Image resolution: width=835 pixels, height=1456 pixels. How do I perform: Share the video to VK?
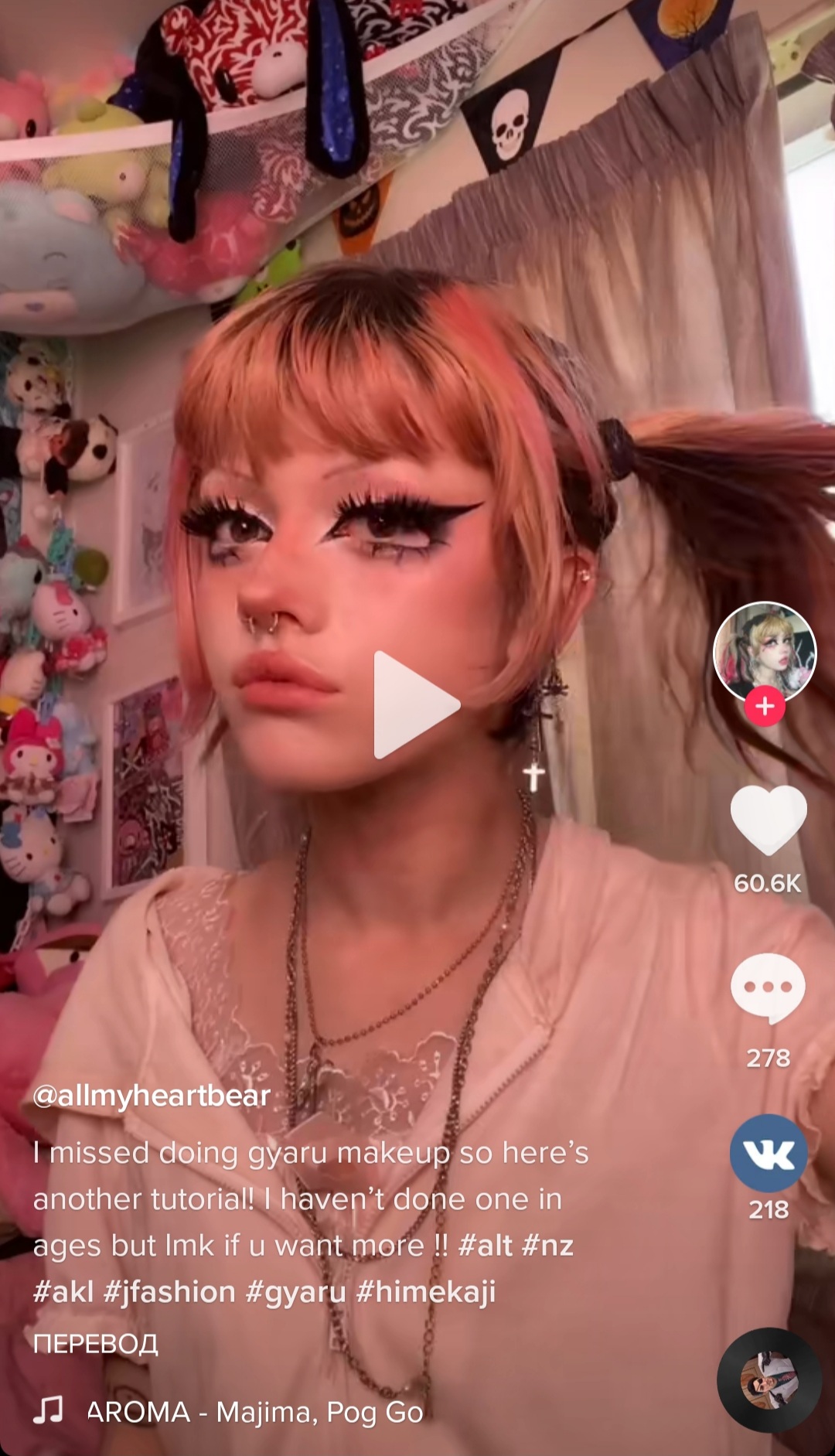769,1153
